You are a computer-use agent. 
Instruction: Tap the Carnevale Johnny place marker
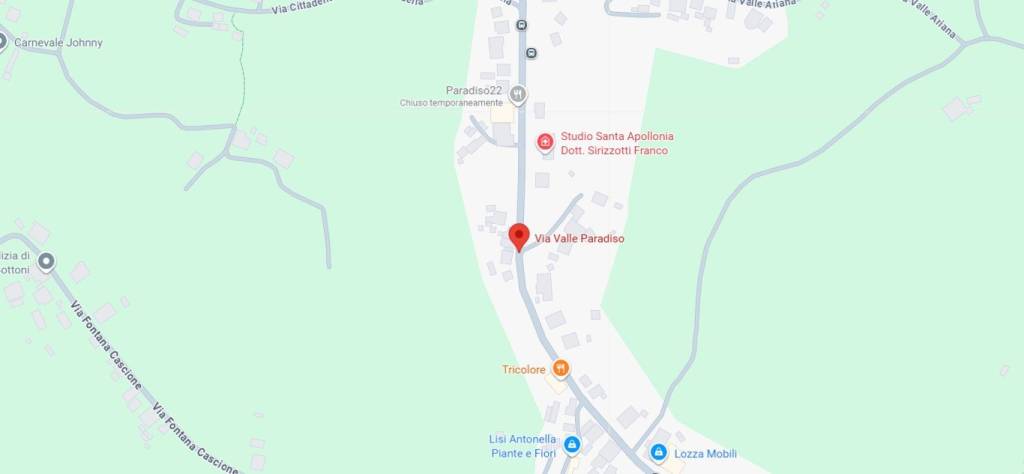click(4, 42)
